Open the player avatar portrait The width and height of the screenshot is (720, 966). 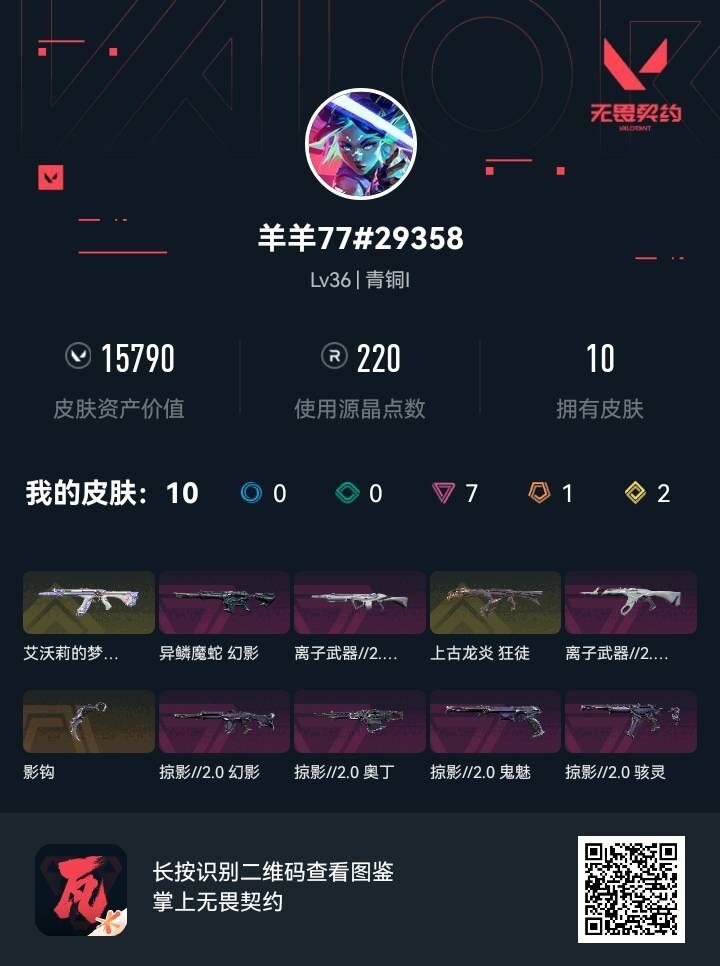(x=360, y=143)
